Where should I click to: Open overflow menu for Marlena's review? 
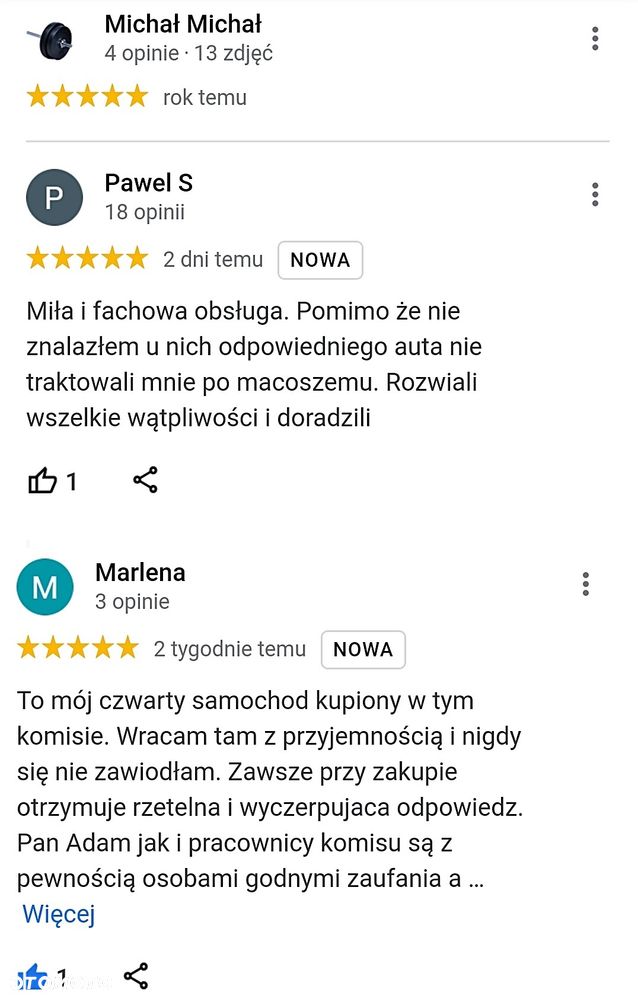tap(586, 584)
